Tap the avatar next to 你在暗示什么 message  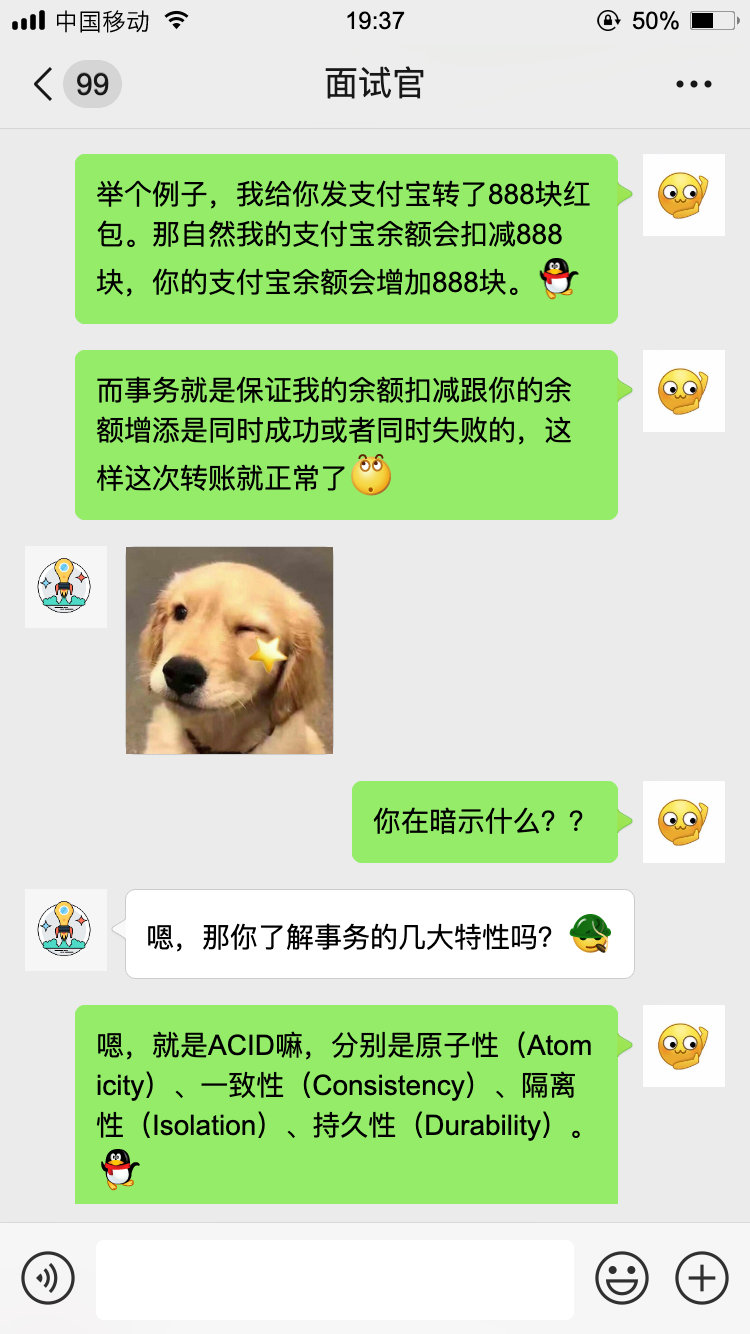tap(683, 822)
